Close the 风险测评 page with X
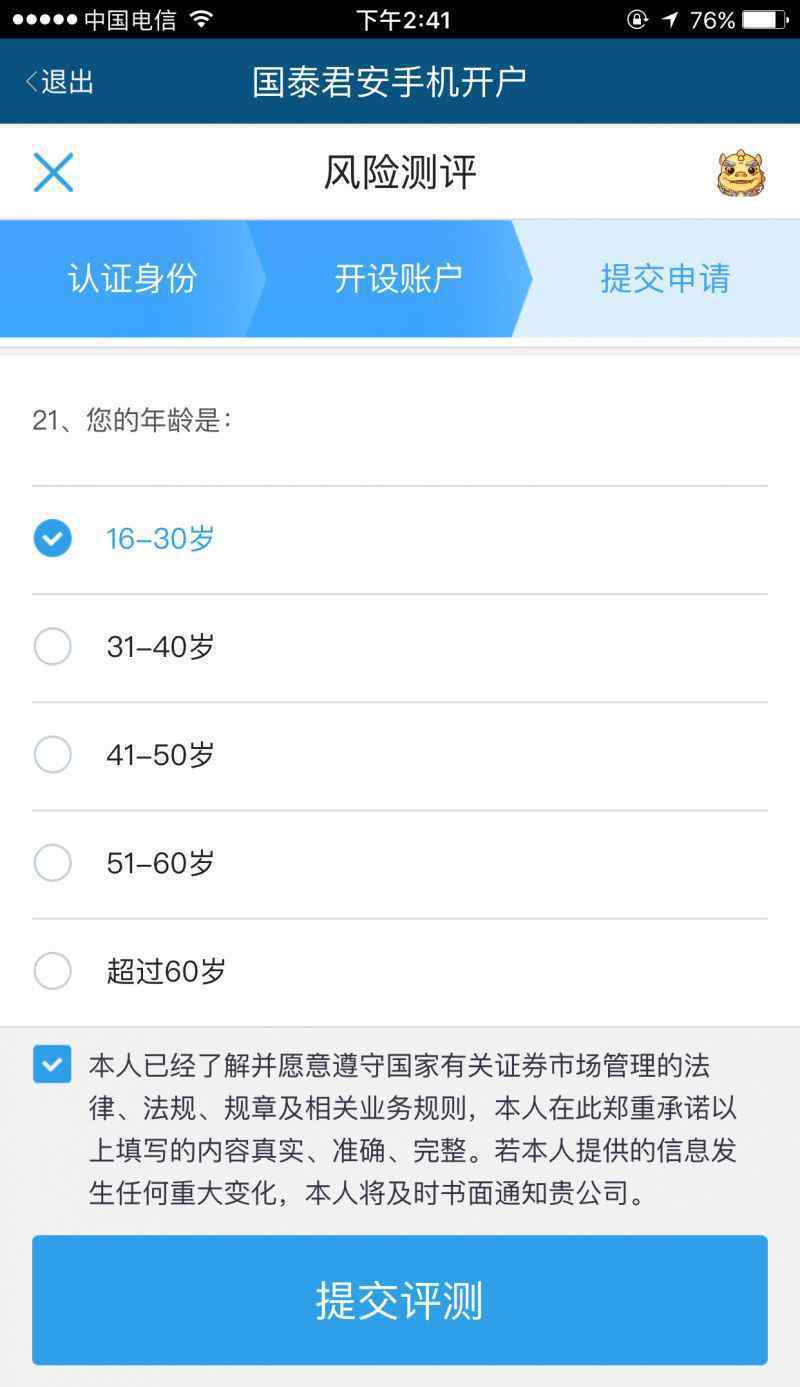This screenshot has height=1387, width=800. coord(53,172)
